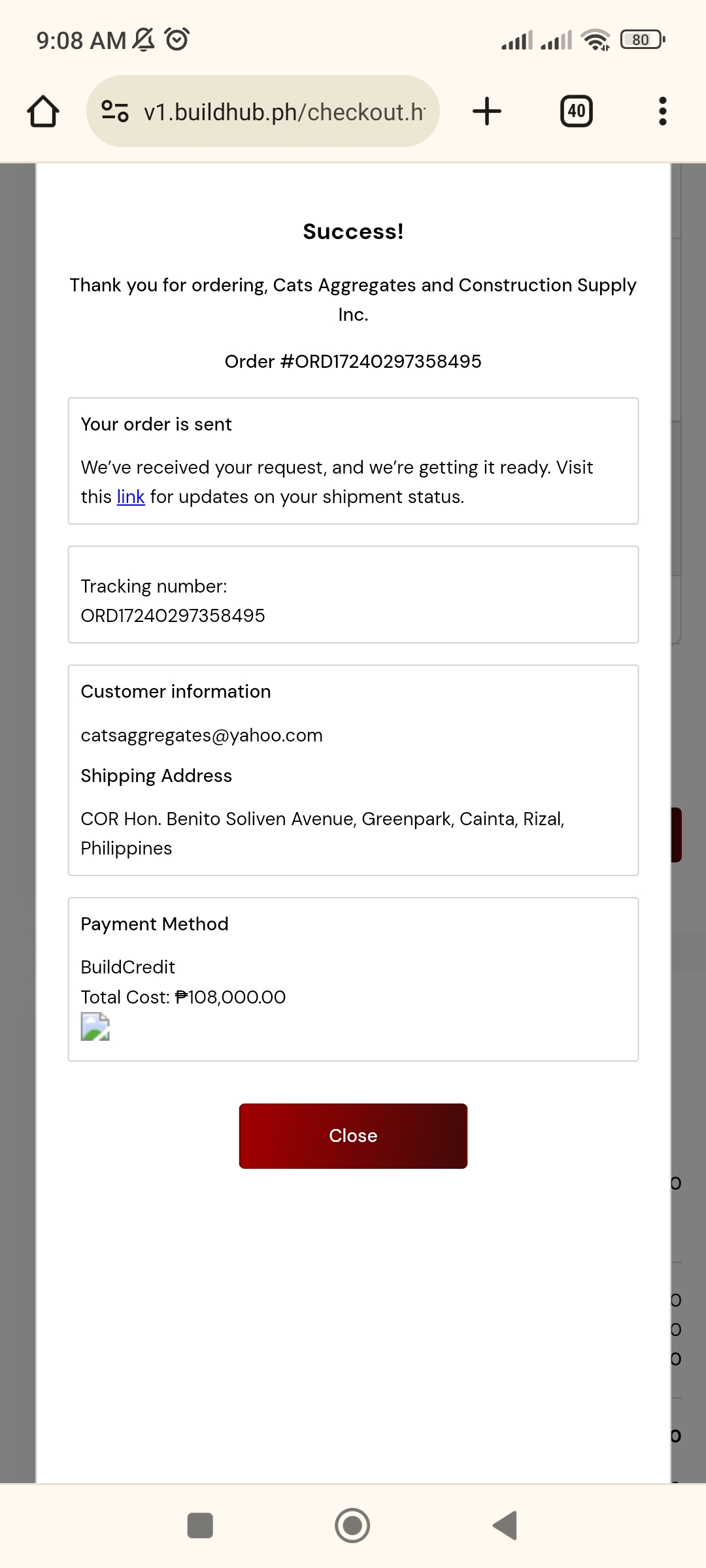Close the order success dialog
The width and height of the screenshot is (706, 1568).
coord(353,1135)
